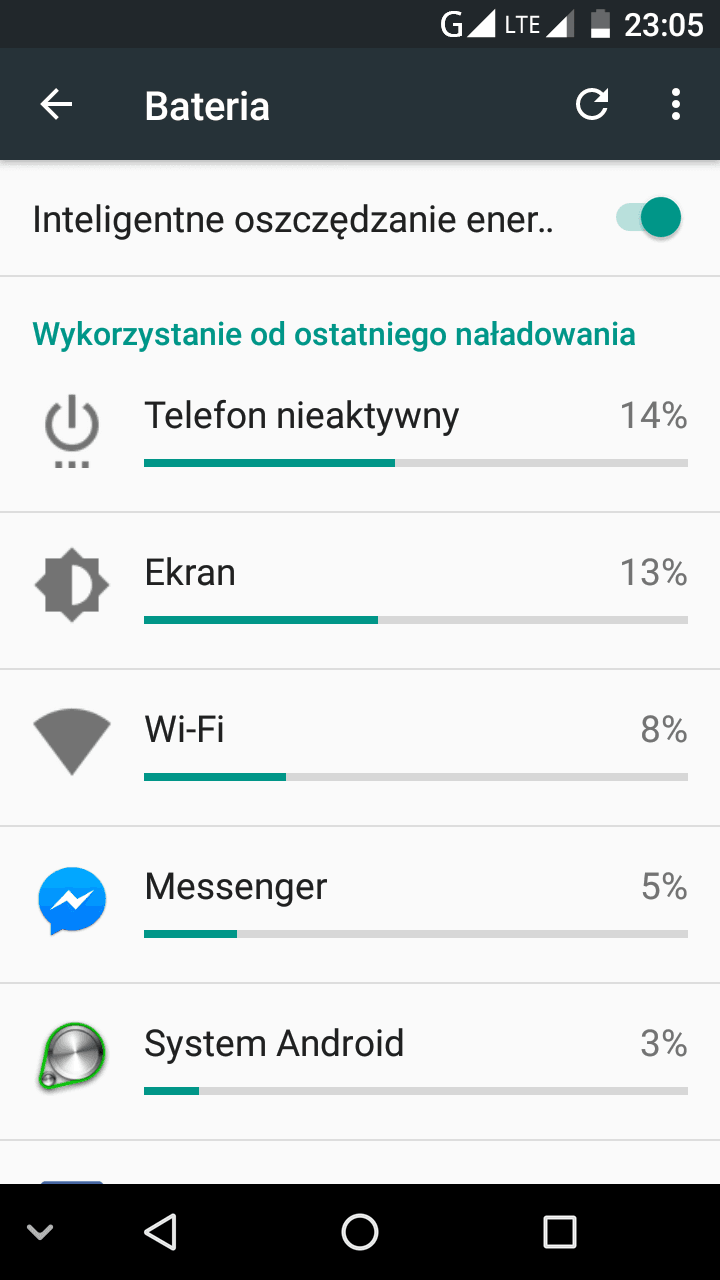
Task: Open the overflow menu in Bateria
Action: click(x=677, y=105)
